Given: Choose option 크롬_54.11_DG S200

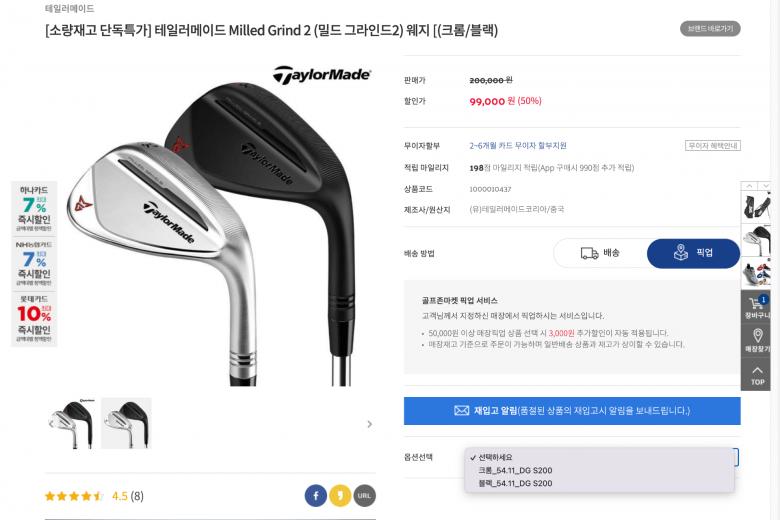Looking at the screenshot, I should tap(515, 470).
